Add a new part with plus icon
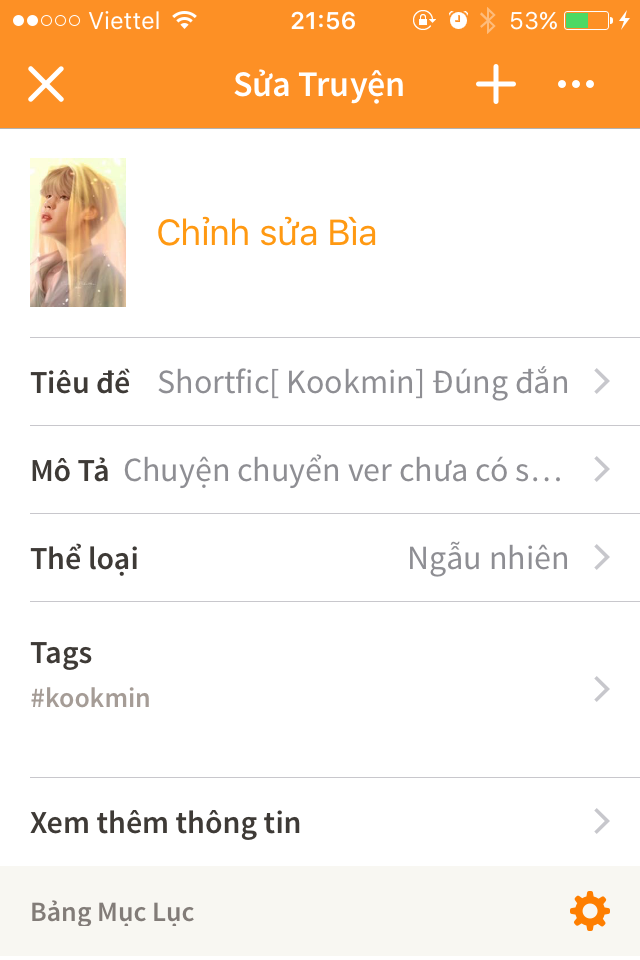 (495, 85)
